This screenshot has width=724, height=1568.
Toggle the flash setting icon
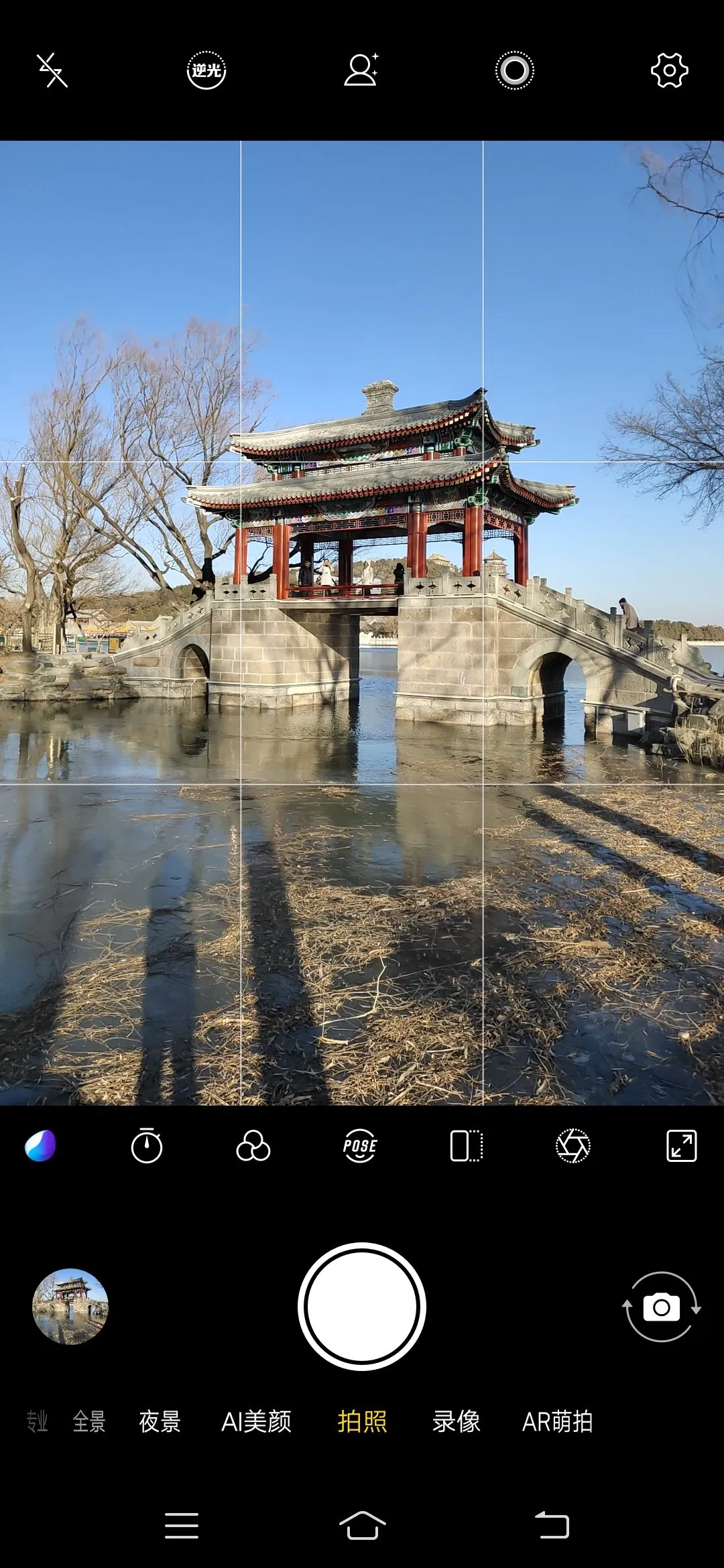point(52,70)
